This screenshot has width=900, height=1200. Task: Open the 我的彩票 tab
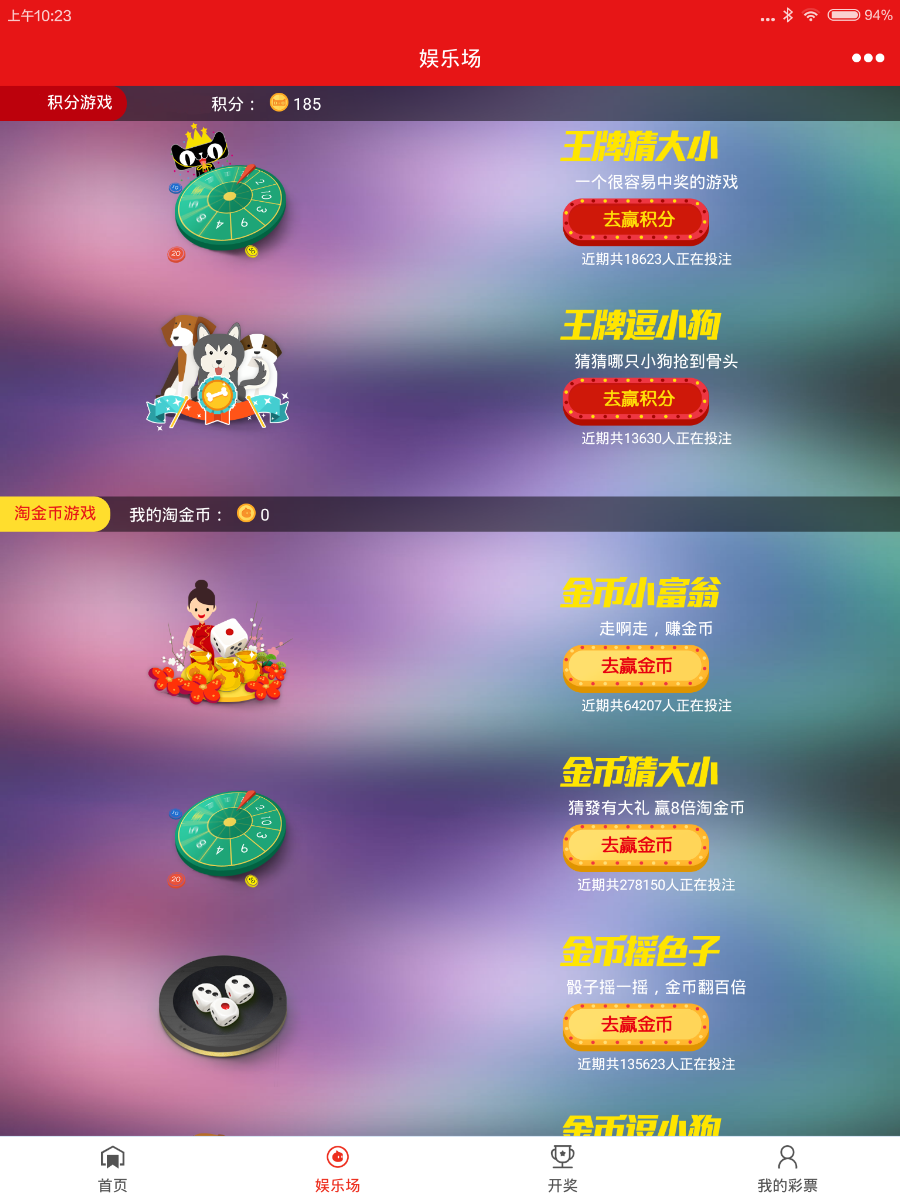pyautogui.click(x=787, y=1168)
